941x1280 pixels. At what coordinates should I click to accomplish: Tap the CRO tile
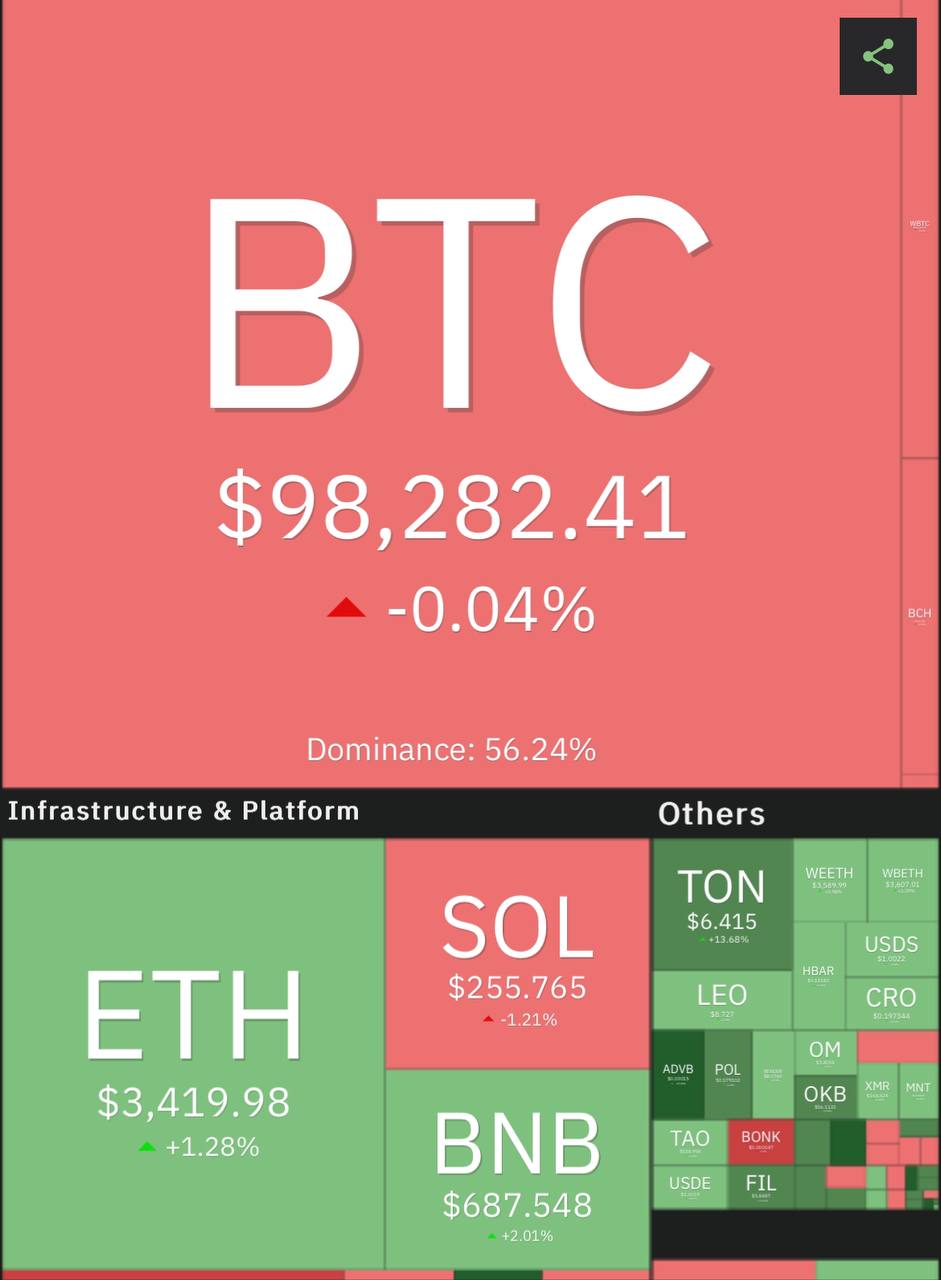pyautogui.click(x=891, y=1002)
